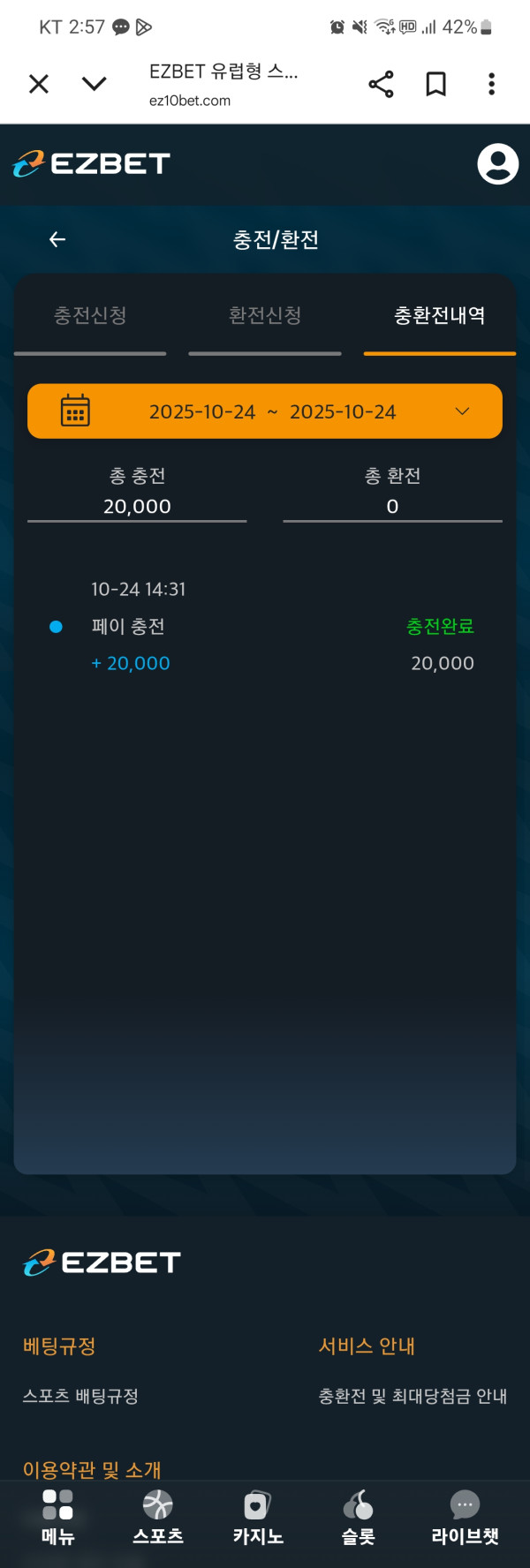Open the user profile icon
This screenshot has width=530, height=1568.
497,163
